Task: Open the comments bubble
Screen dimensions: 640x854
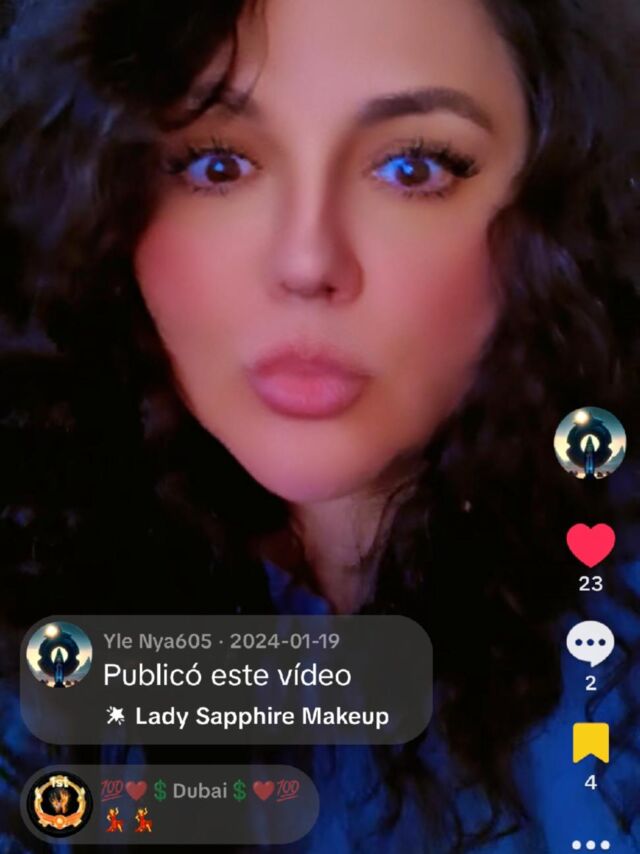Action: (590, 645)
